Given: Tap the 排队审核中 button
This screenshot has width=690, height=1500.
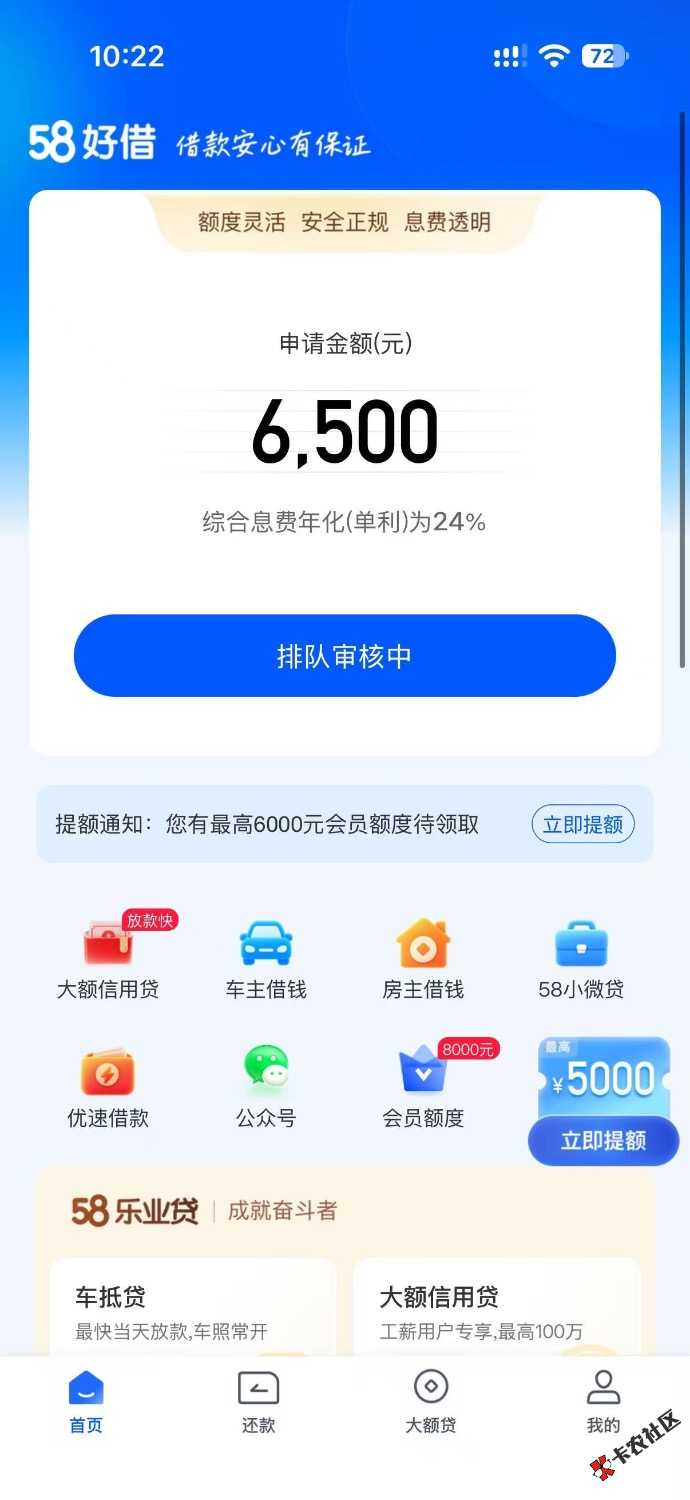Looking at the screenshot, I should click(345, 656).
